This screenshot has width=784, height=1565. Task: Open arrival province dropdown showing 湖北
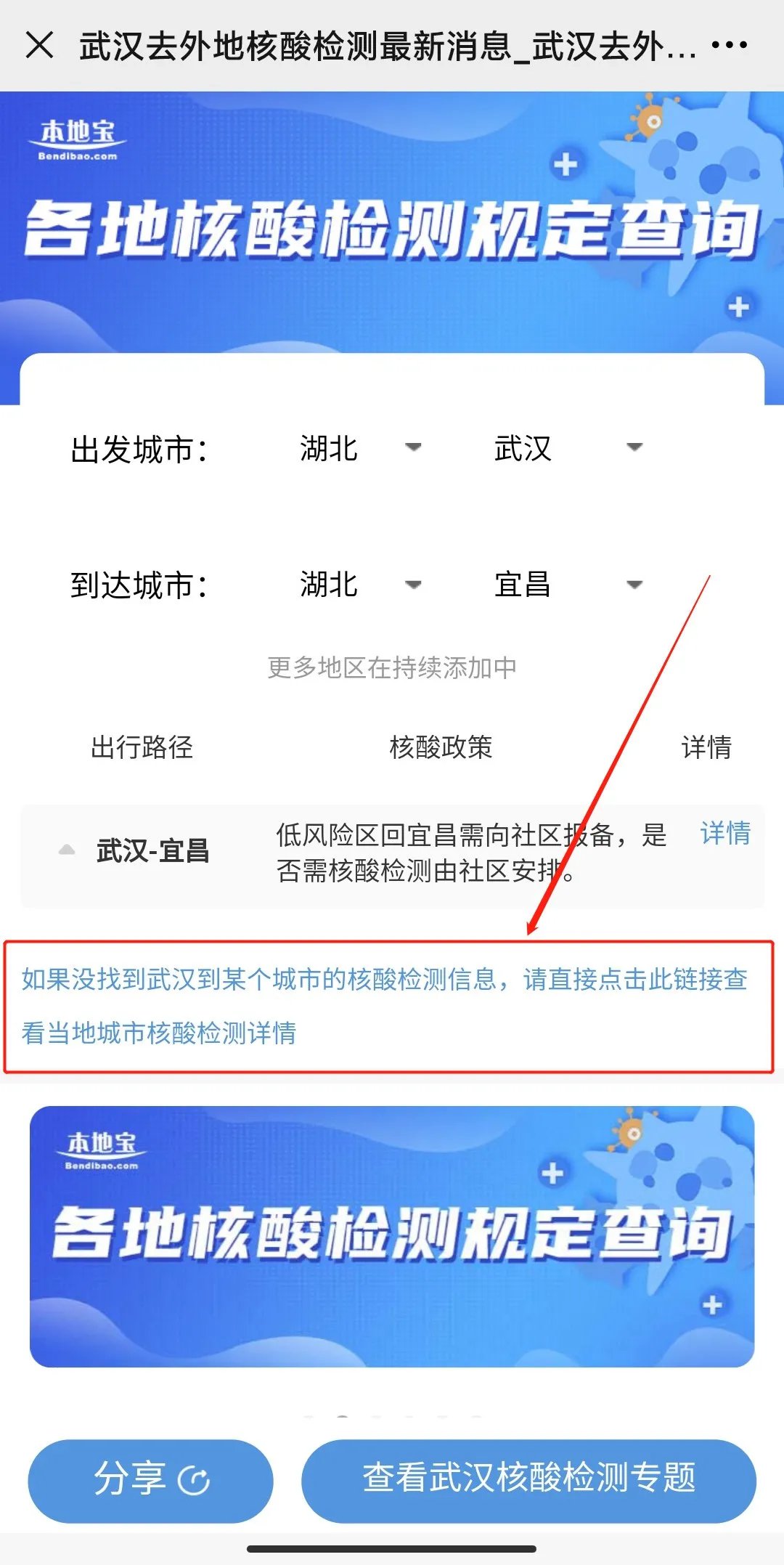[x=360, y=585]
